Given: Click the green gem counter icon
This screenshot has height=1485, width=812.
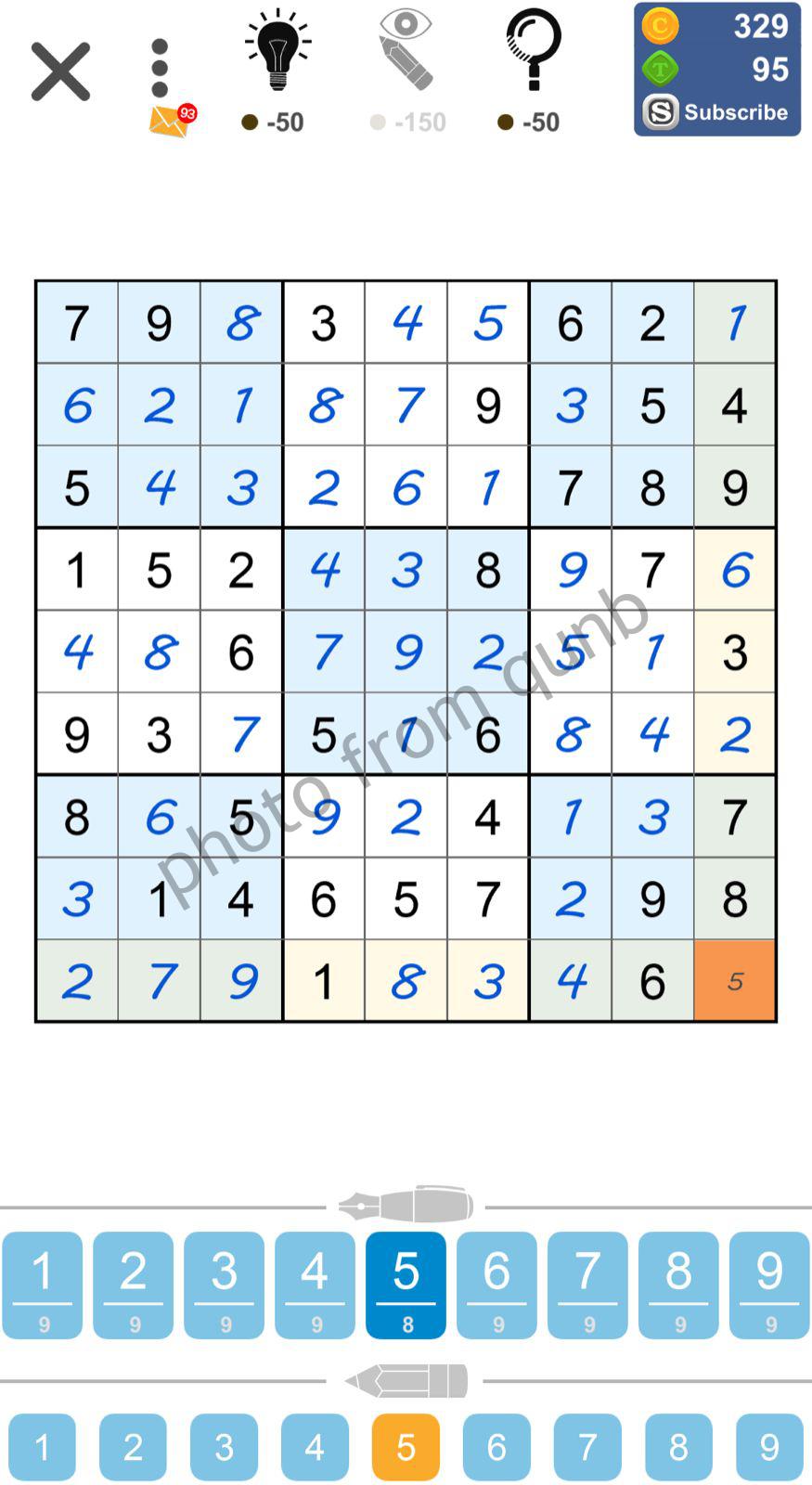Looking at the screenshot, I should pos(661,69).
